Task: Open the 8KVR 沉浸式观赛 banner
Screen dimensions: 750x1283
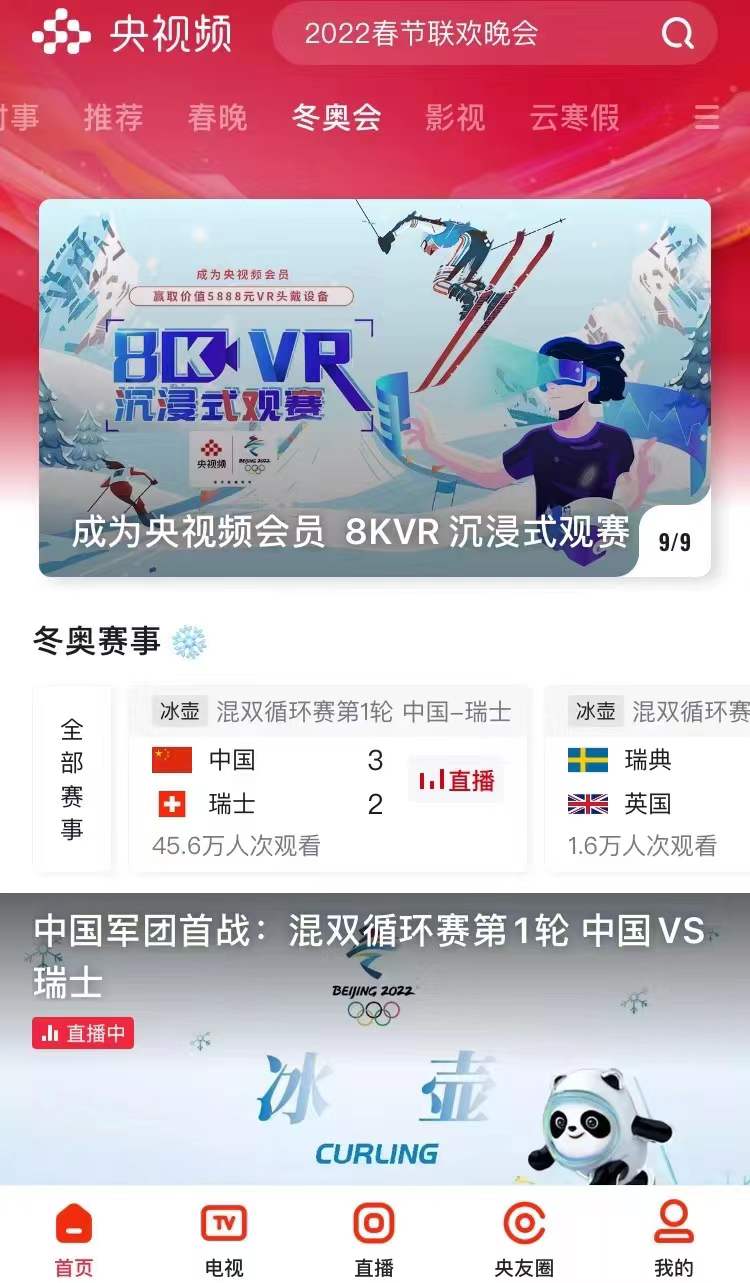Action: 374,388
